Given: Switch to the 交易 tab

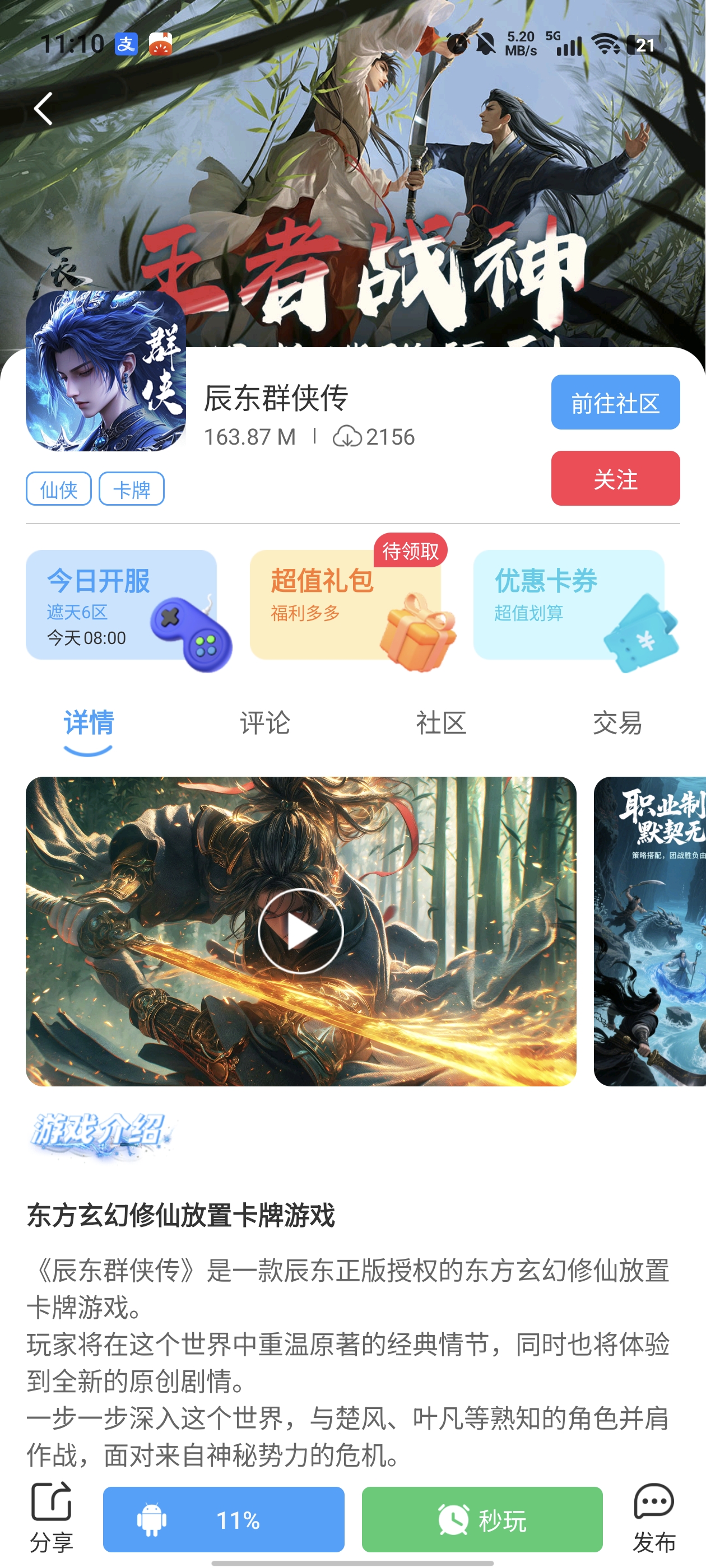Looking at the screenshot, I should click(x=617, y=723).
